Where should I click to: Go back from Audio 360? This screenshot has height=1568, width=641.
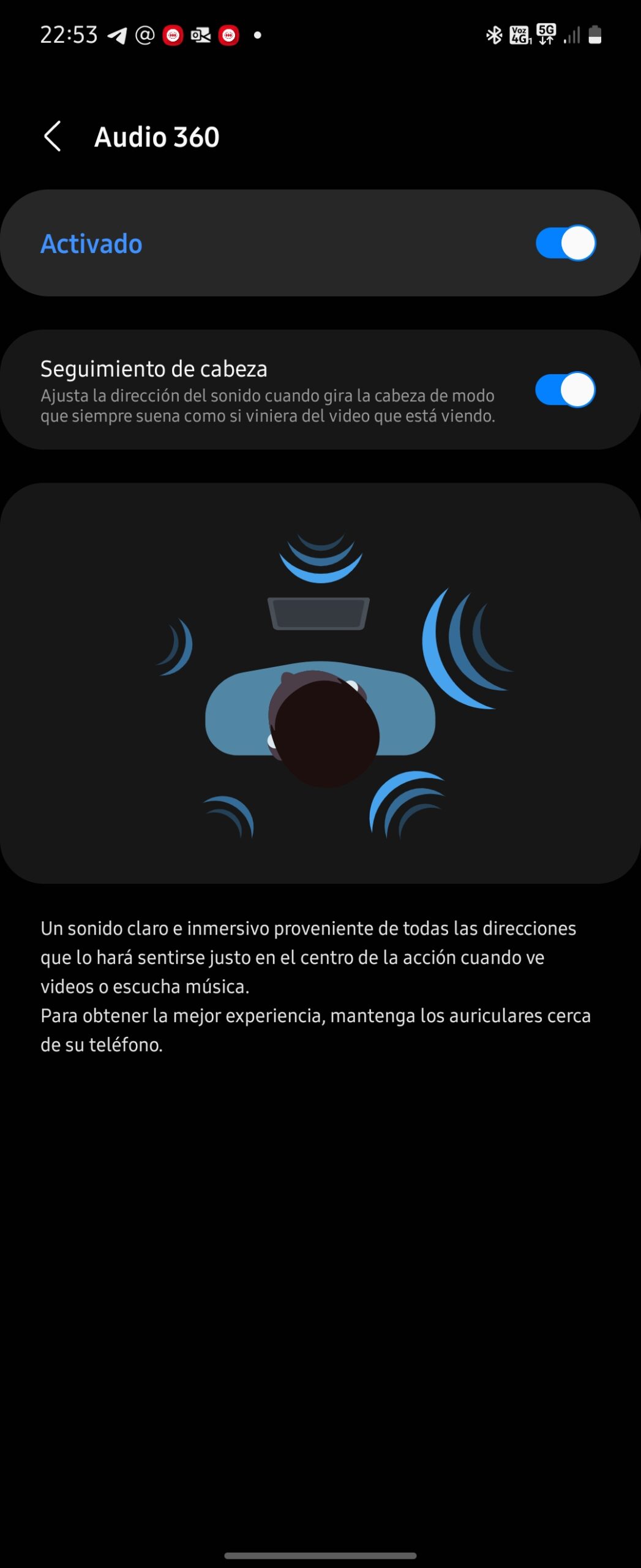(x=53, y=136)
